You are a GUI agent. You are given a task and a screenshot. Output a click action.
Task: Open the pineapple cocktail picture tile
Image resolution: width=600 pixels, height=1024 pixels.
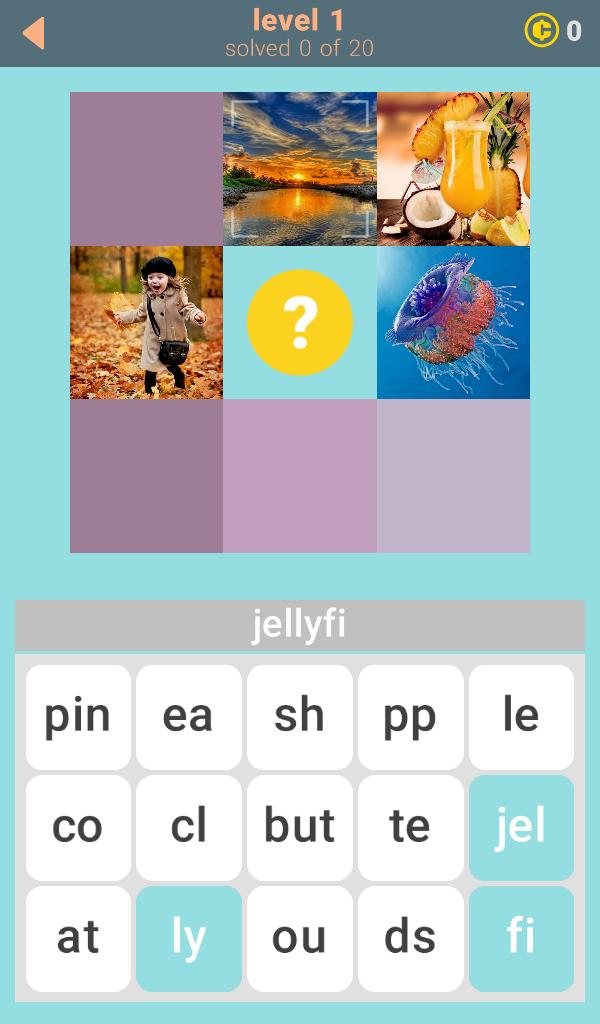(x=453, y=169)
